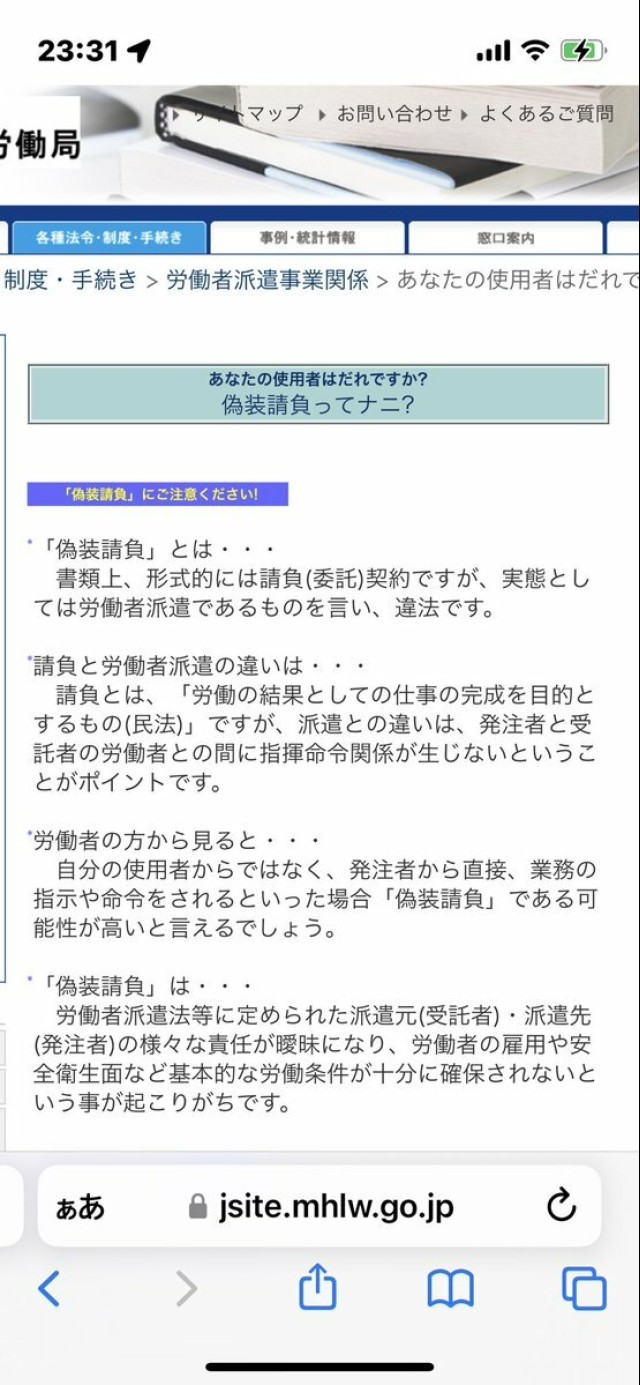Switch to the 窓口案内 tab
The image size is (640, 1385).
coord(505,238)
